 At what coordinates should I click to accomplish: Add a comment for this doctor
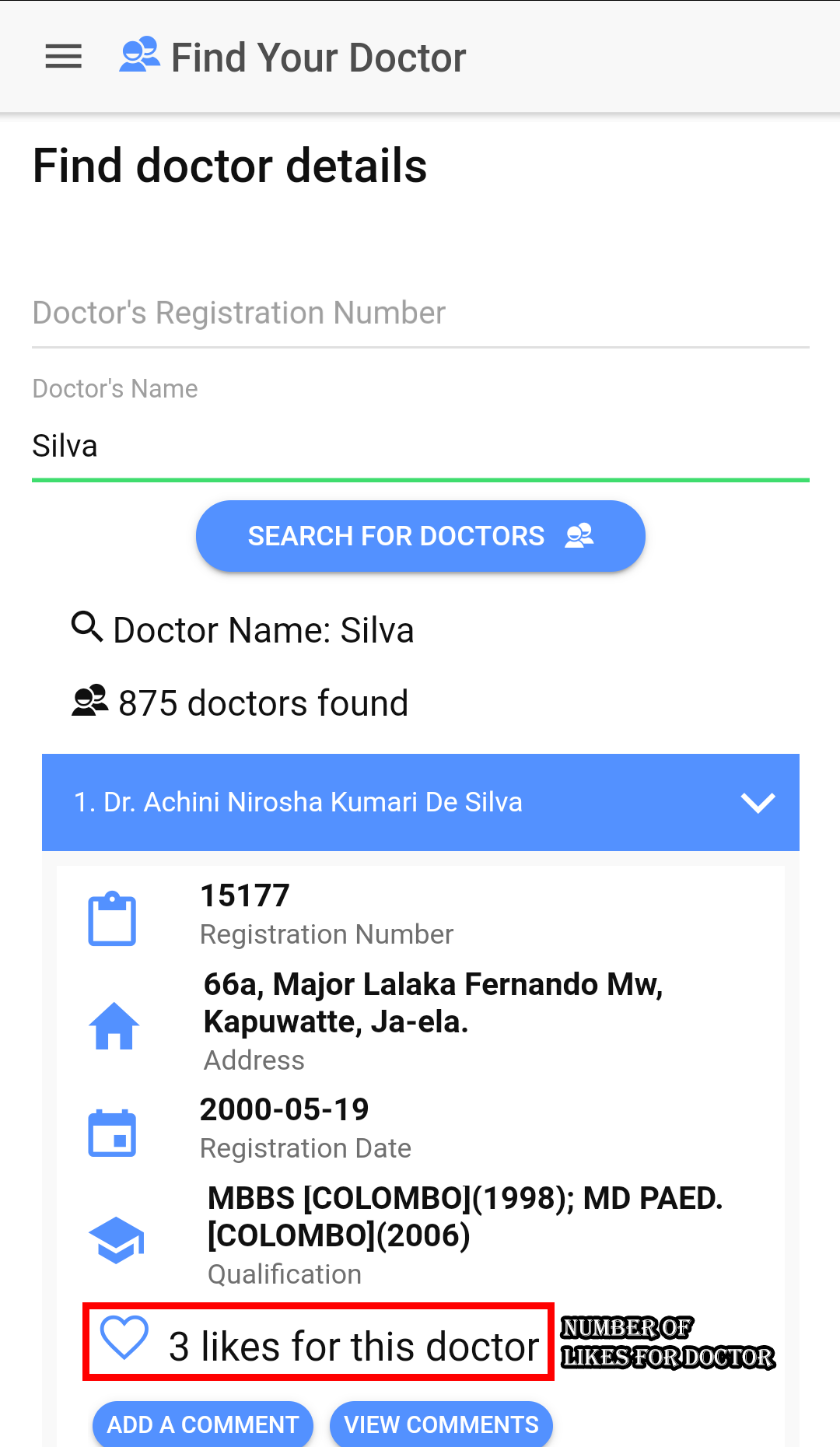(203, 1424)
